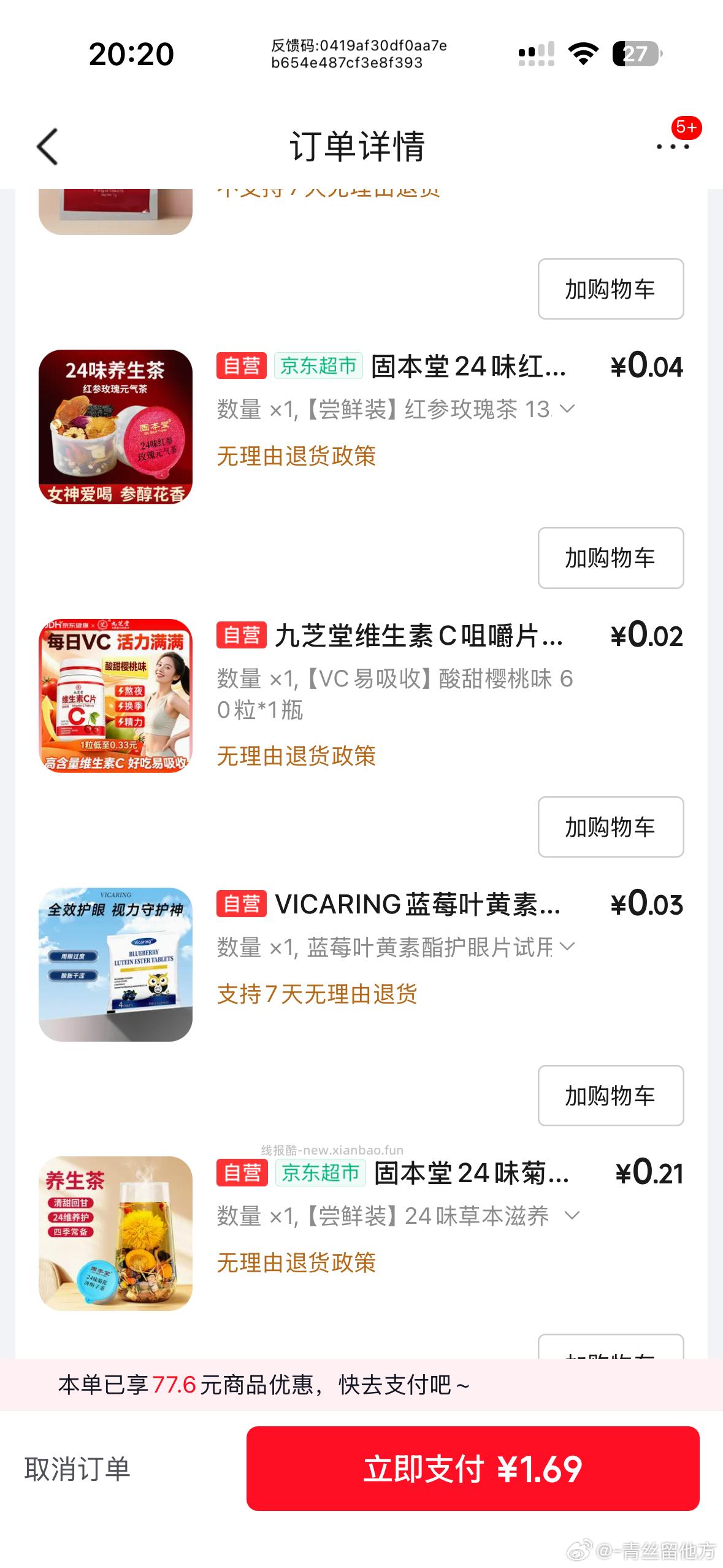Viewport: 723px width, 1568px height.
Task: Open 无理由退货政策 under 固本堂红参茶
Action: pos(297,456)
